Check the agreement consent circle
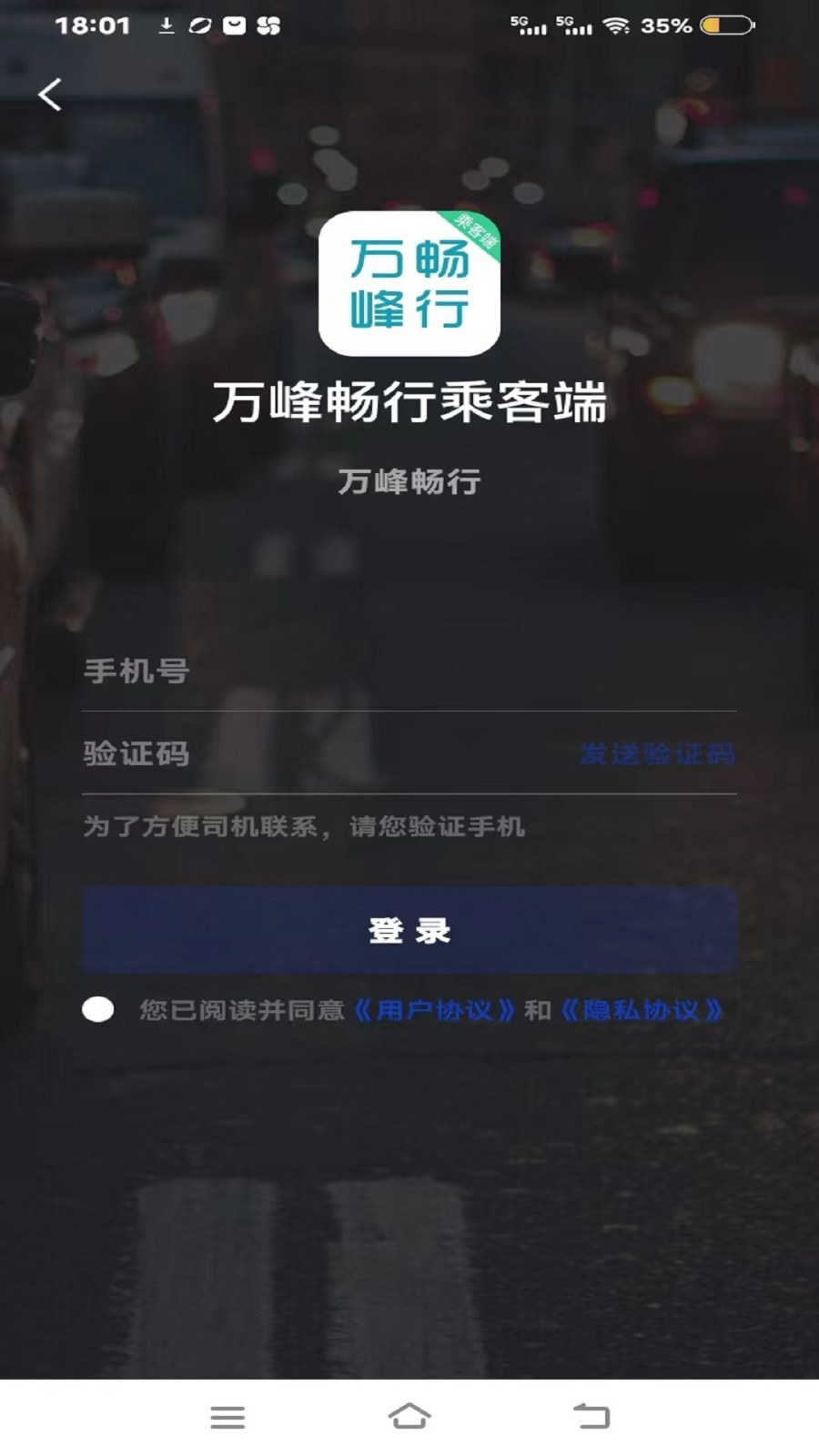Viewport: 819px width, 1456px height. point(98,1009)
